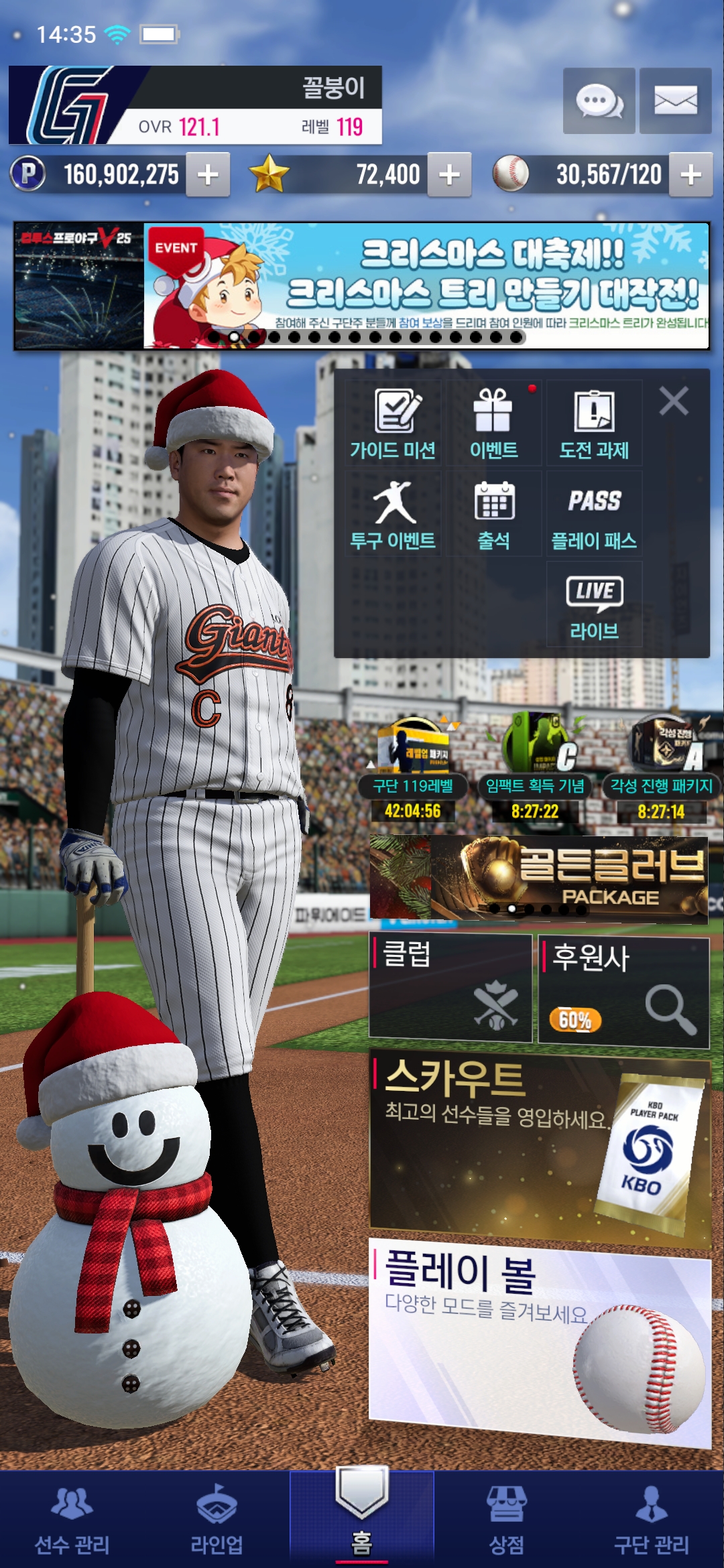This screenshot has width=724, height=1568.
Task: Add more P points with plus
Action: pos(208,175)
